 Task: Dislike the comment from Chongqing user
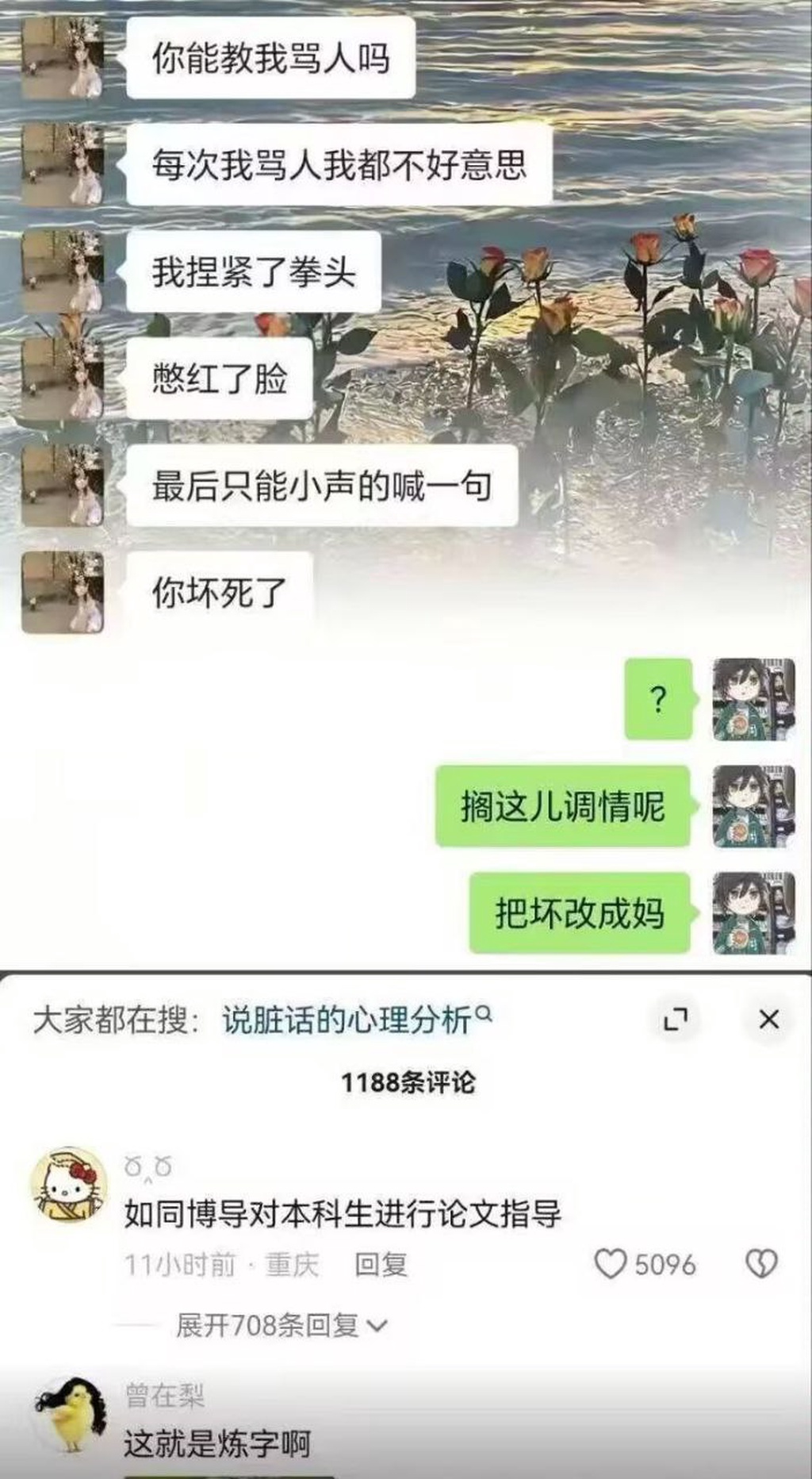point(761,1264)
